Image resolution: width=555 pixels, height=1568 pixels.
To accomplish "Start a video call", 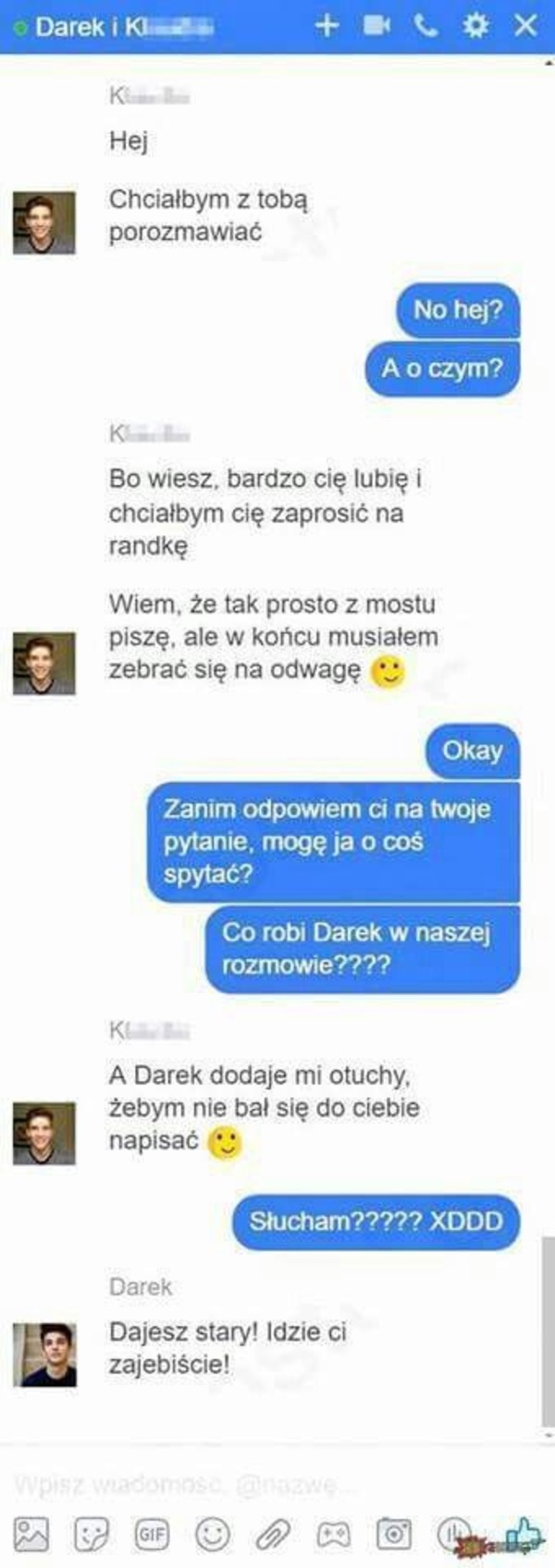I will [x=376, y=26].
